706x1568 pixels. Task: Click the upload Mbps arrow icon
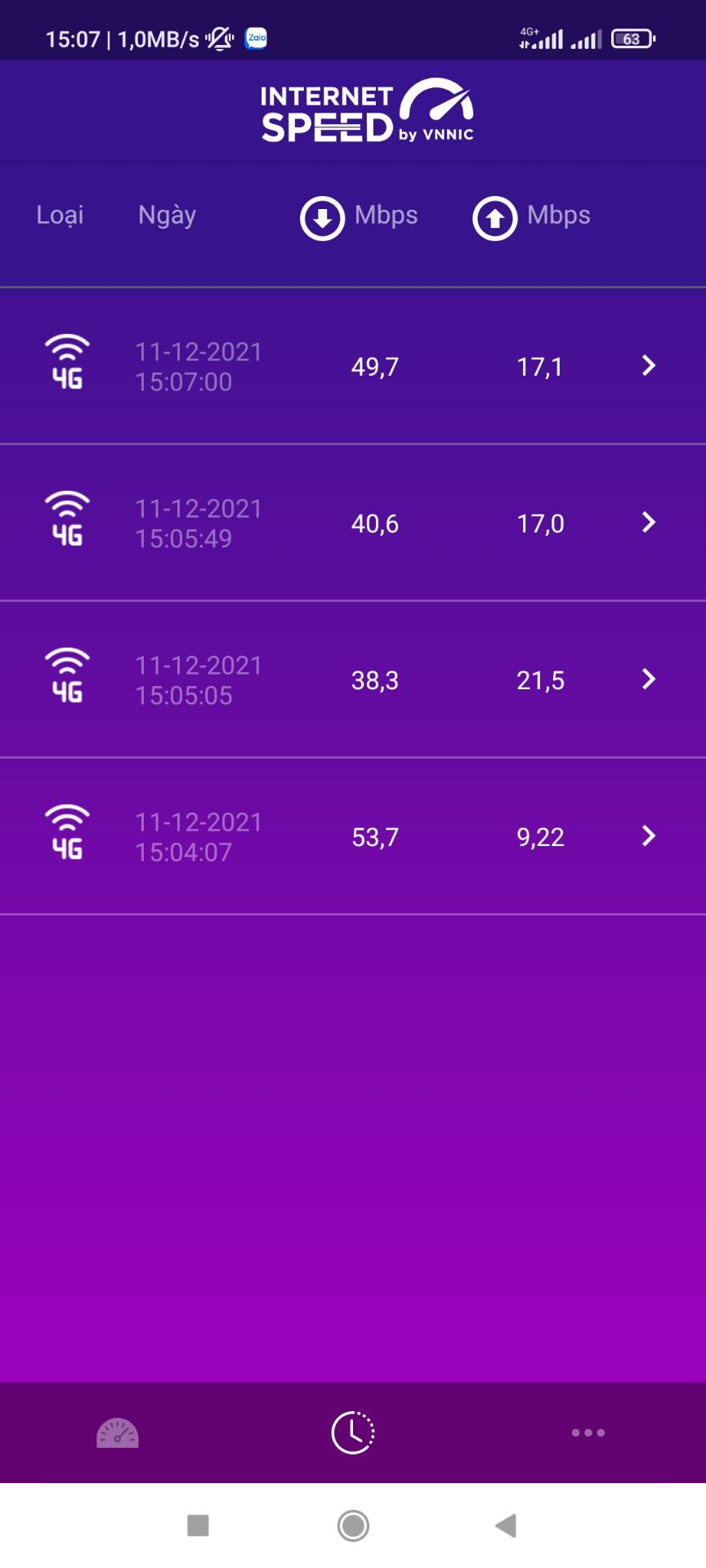pyautogui.click(x=494, y=217)
